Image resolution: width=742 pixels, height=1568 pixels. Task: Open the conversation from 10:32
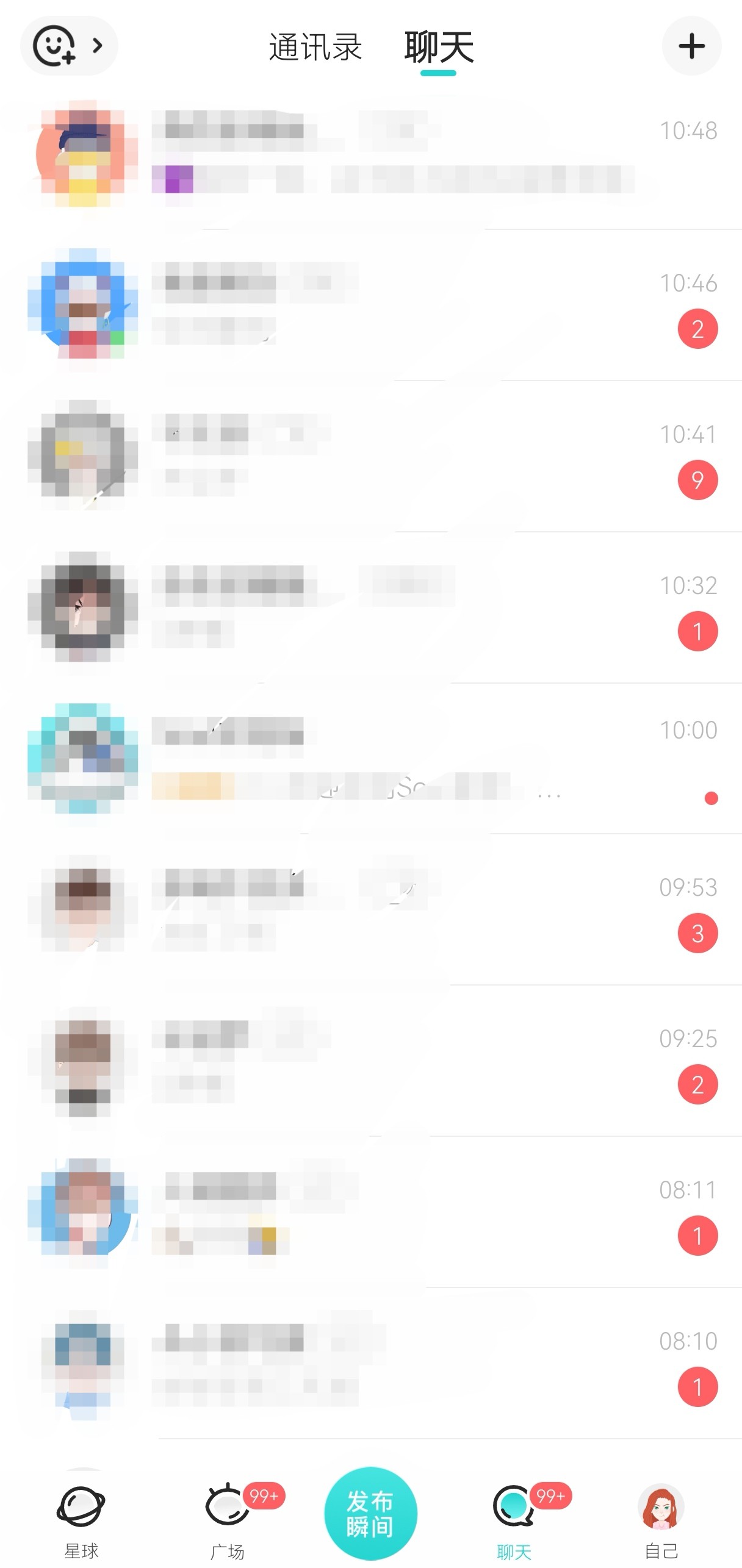click(371, 608)
